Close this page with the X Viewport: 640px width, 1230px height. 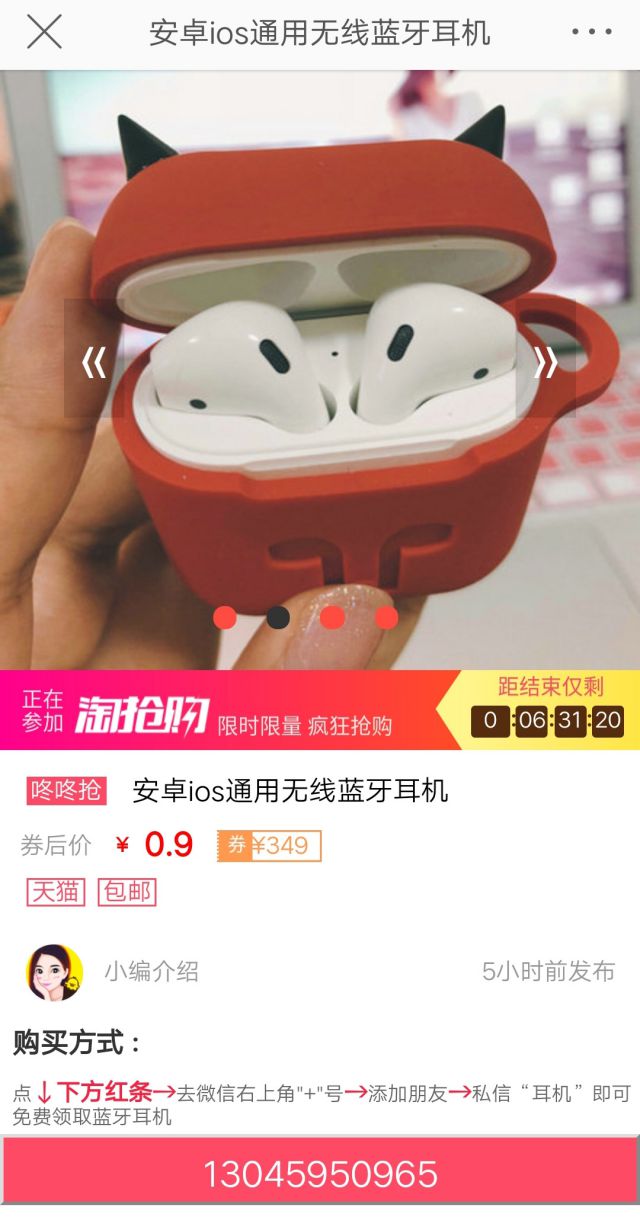click(x=44, y=32)
